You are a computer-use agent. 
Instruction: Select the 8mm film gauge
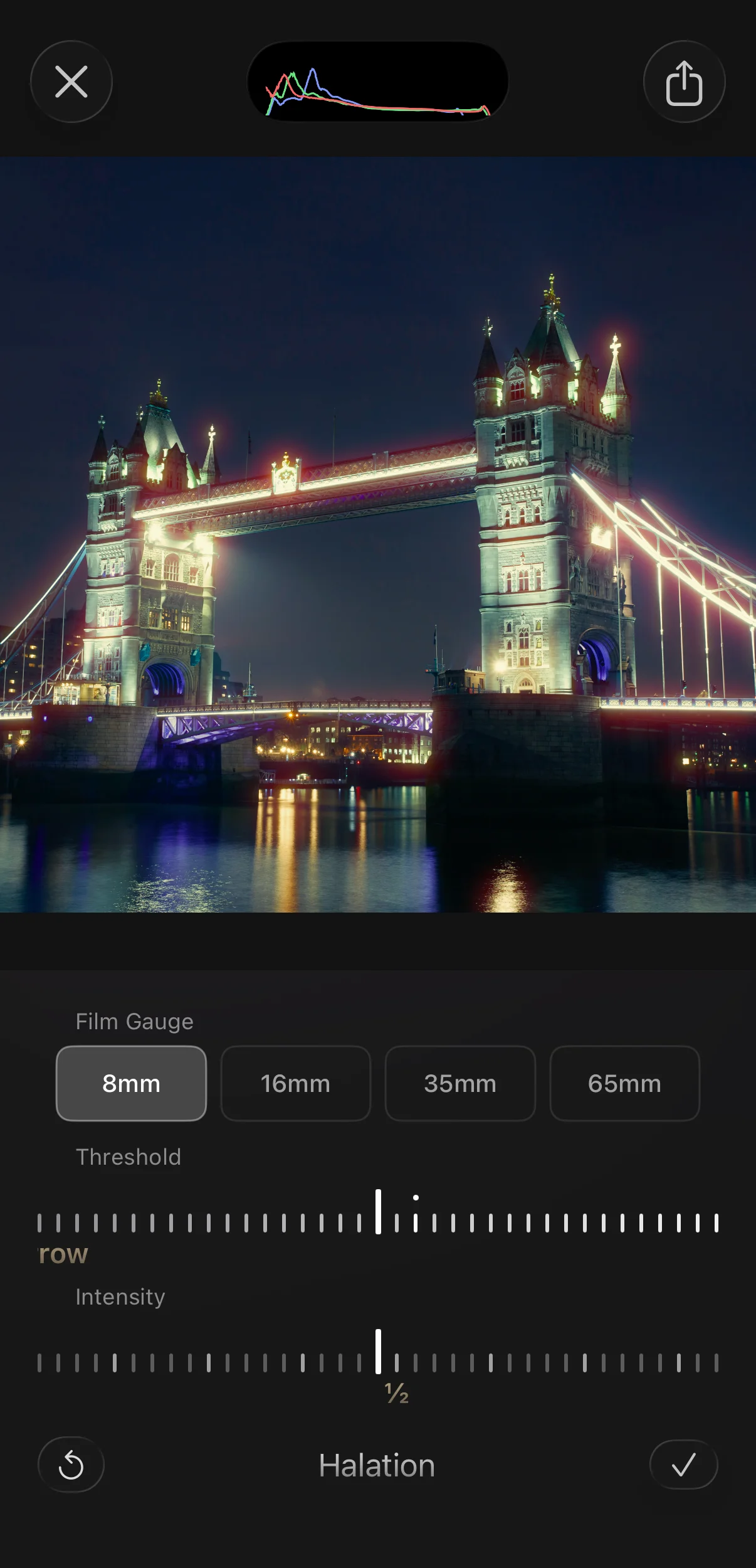(x=131, y=1083)
